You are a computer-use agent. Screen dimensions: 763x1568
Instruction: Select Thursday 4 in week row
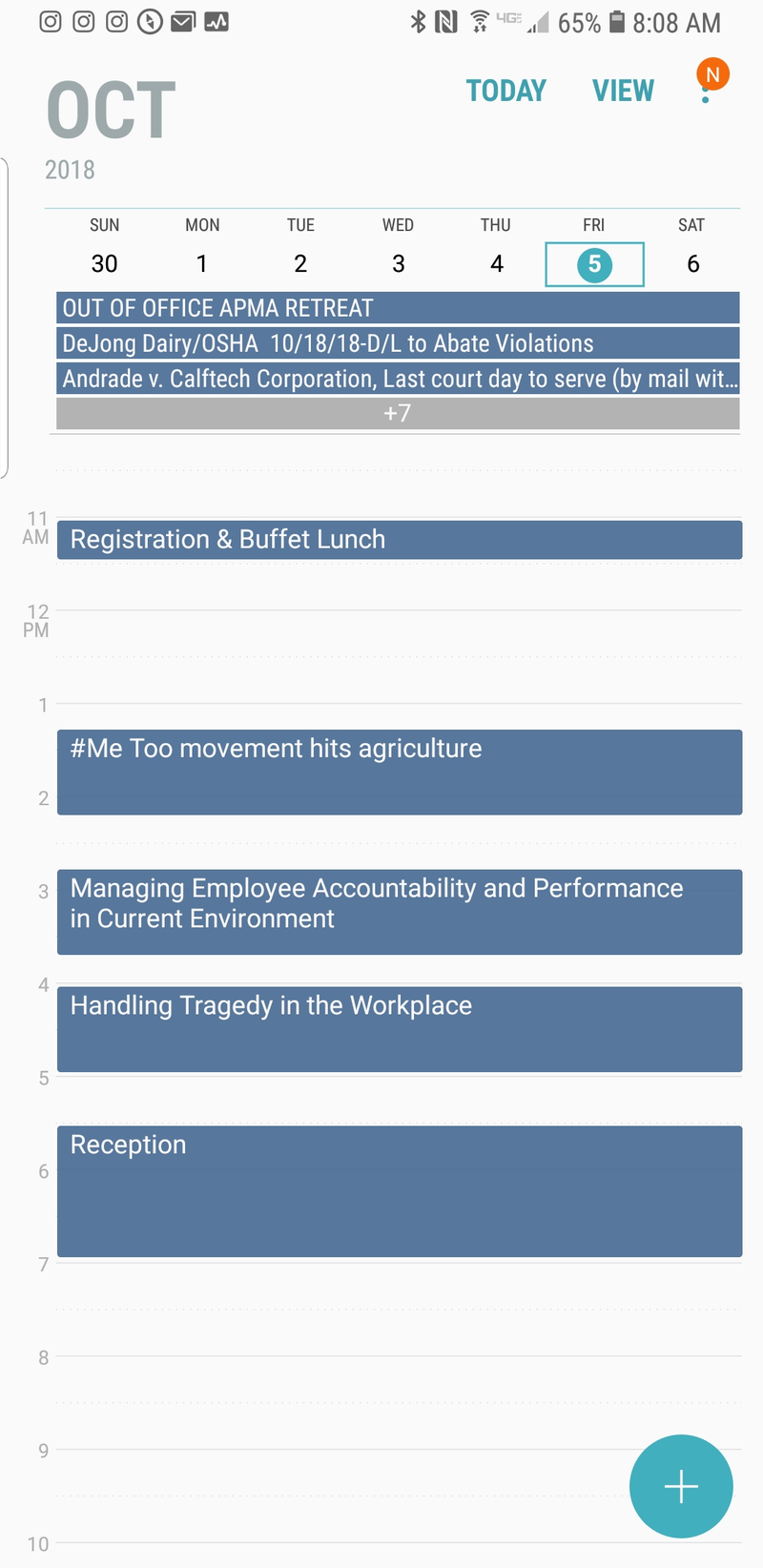point(497,263)
